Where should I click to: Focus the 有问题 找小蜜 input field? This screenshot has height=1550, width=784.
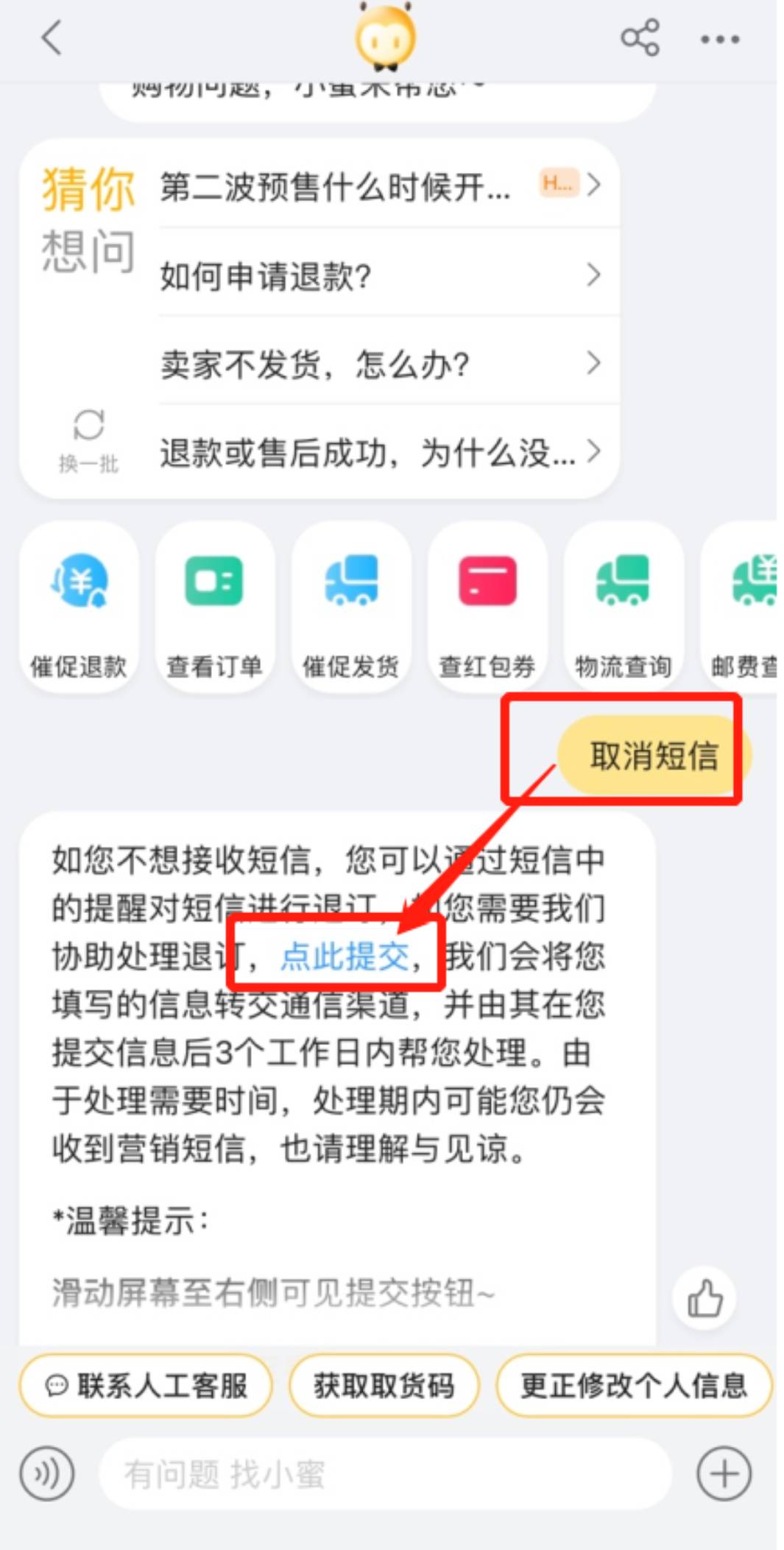[383, 1473]
